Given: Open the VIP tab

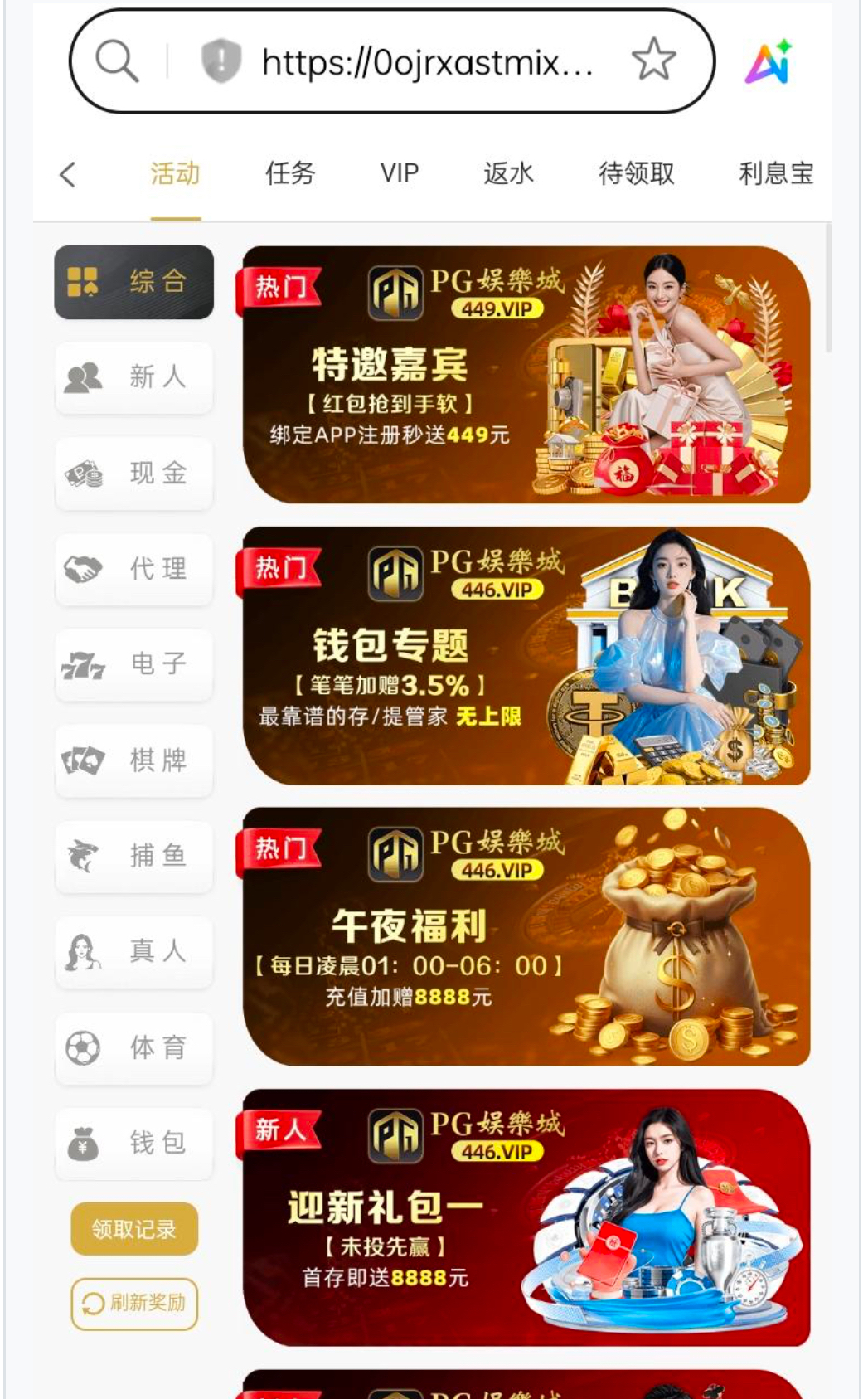Looking at the screenshot, I should 400,173.
